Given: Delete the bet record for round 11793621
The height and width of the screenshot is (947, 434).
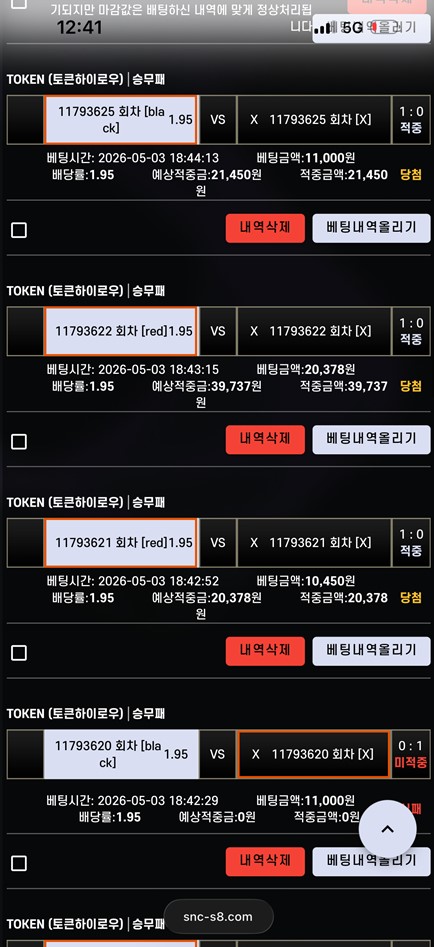Looking at the screenshot, I should (265, 650).
